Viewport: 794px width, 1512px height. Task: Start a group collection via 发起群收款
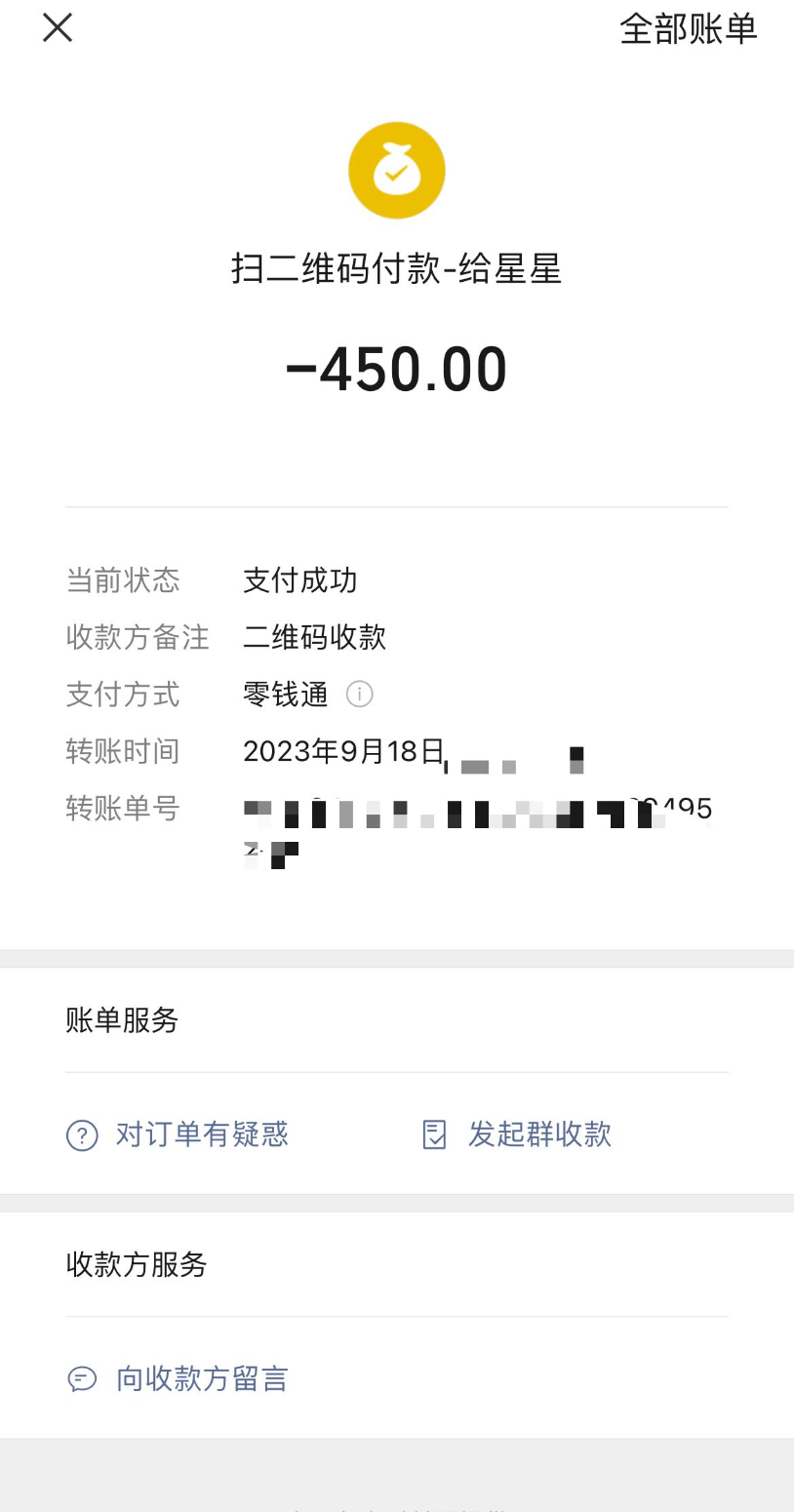tap(517, 1134)
